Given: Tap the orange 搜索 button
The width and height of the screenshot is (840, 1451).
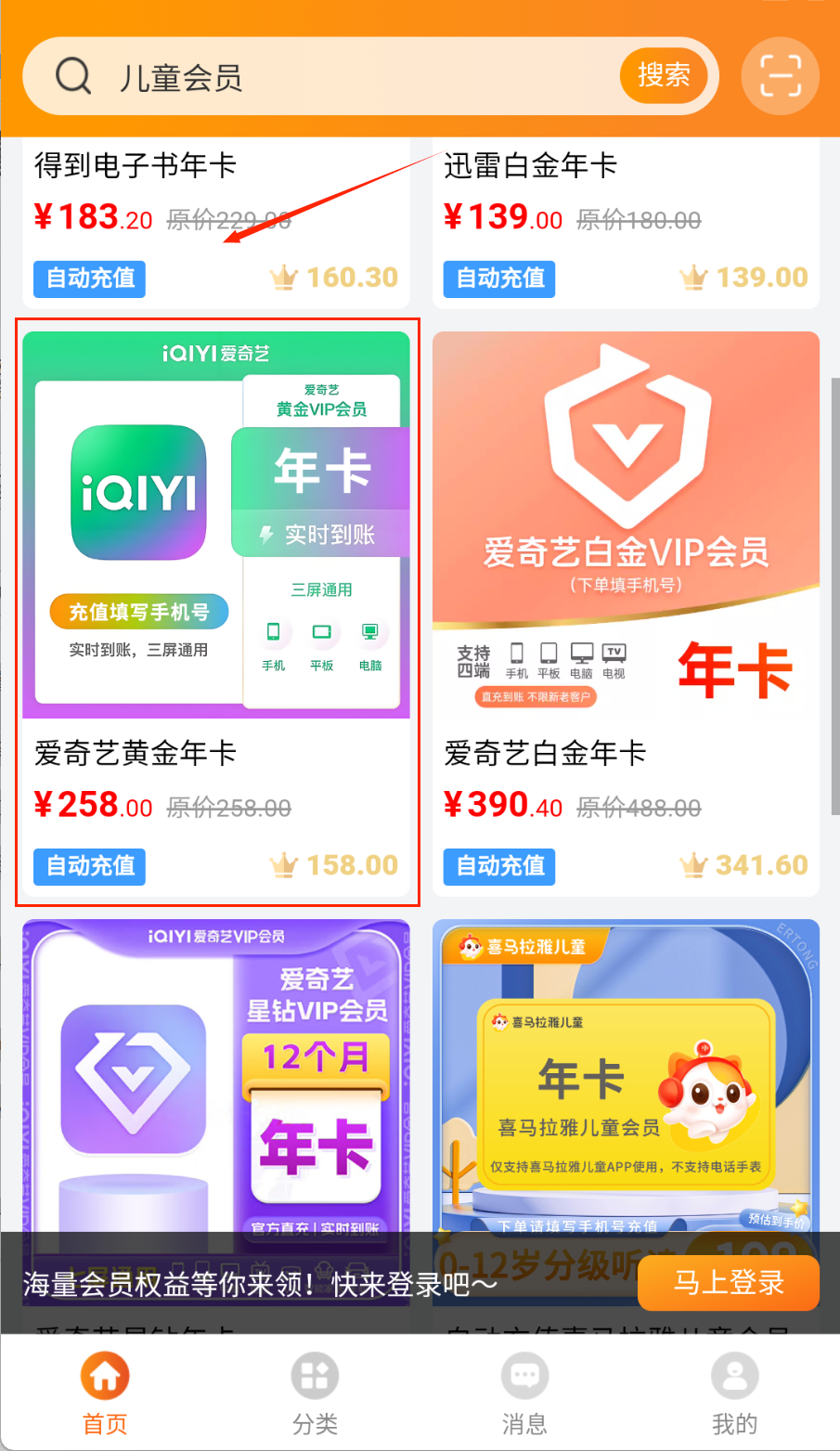Looking at the screenshot, I should 664,75.
